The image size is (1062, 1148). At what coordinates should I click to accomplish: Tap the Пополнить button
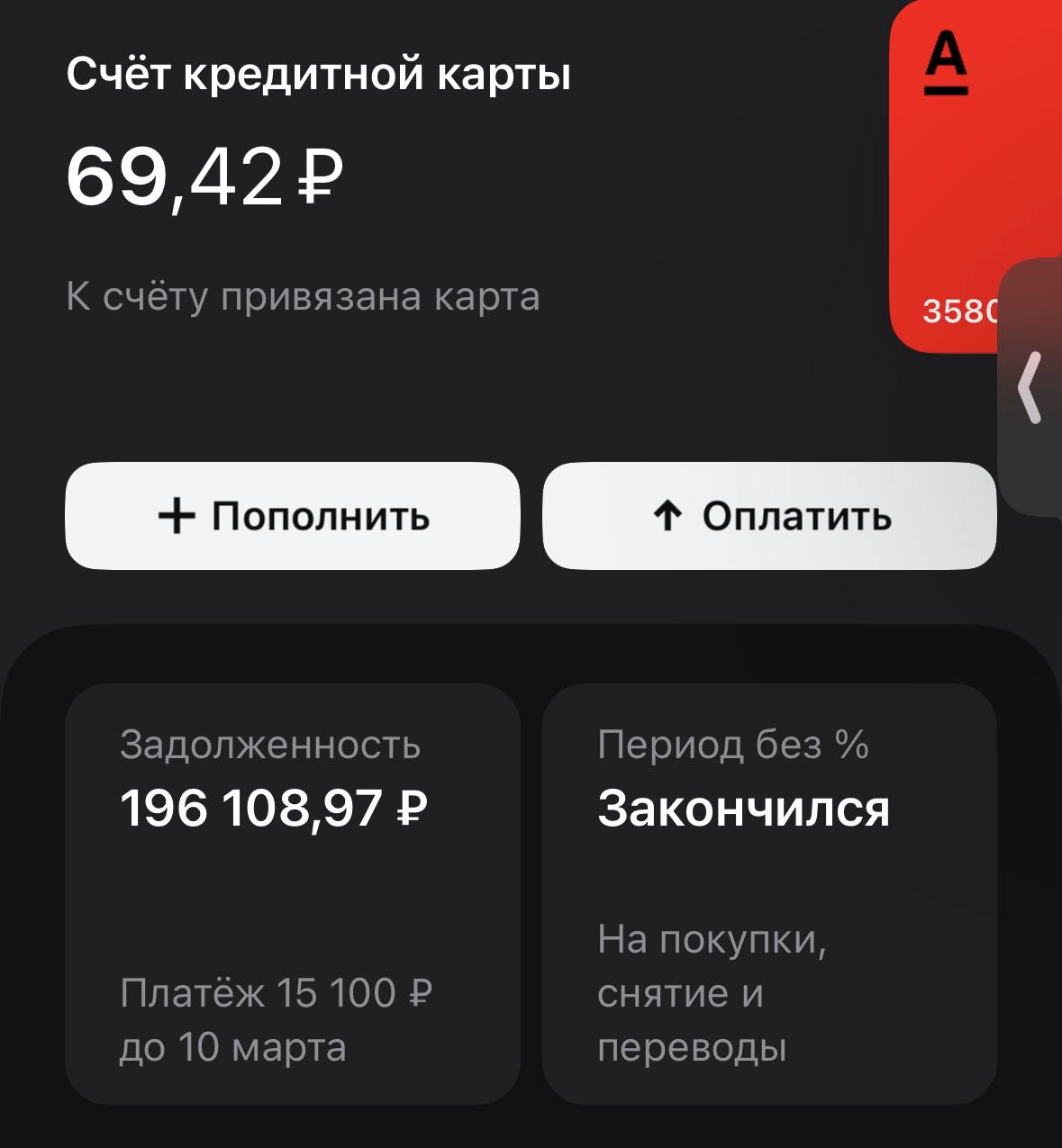(293, 516)
